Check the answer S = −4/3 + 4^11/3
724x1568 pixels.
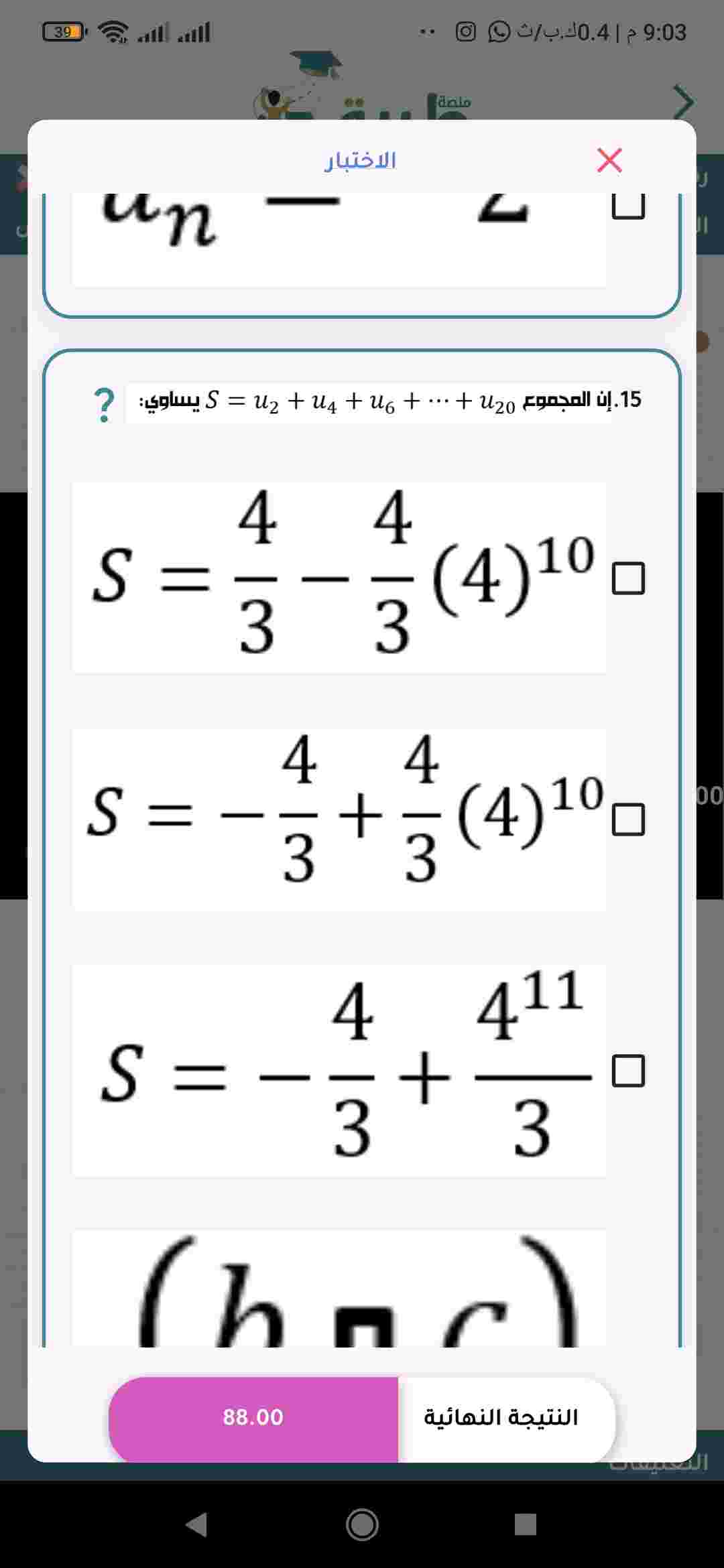coord(628,1070)
